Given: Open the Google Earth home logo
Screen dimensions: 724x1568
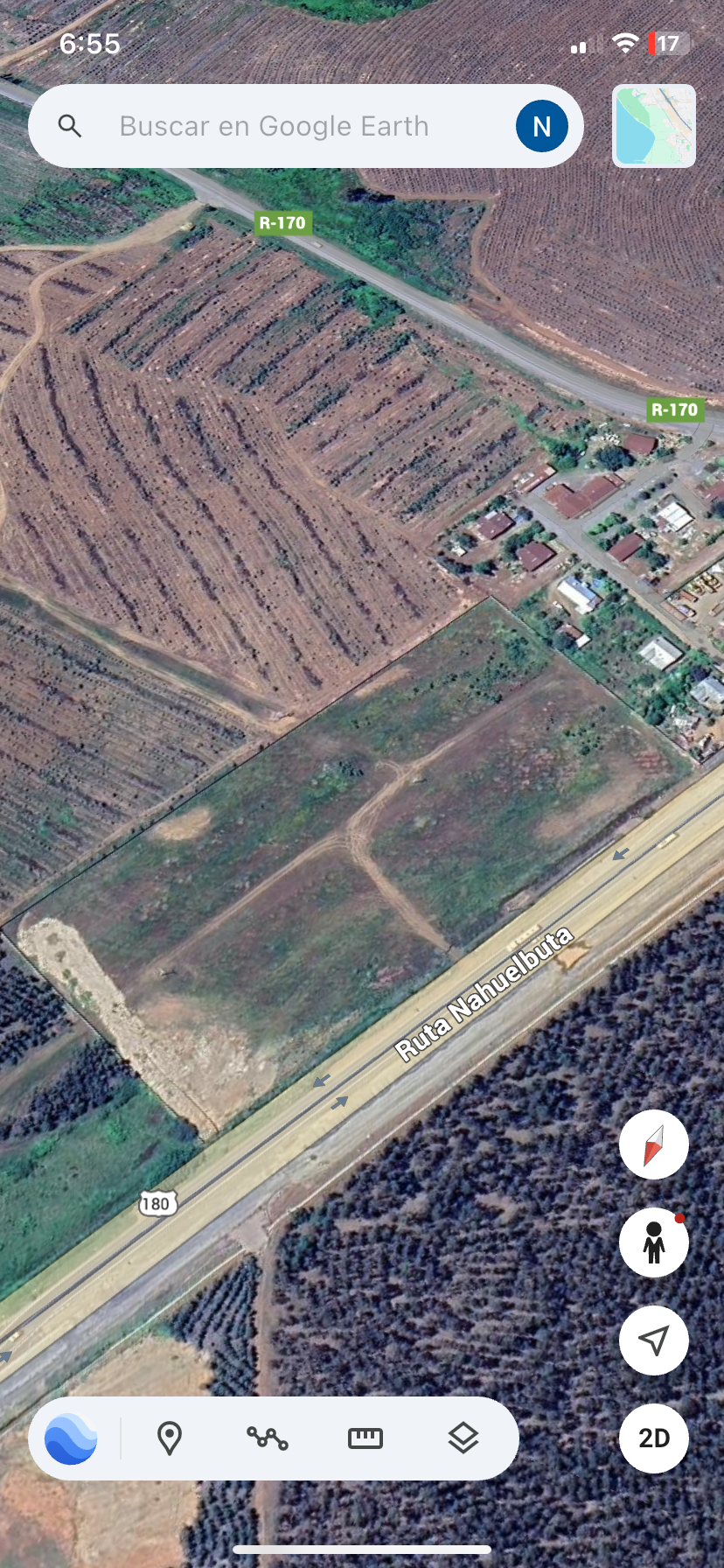Looking at the screenshot, I should point(71,1438).
